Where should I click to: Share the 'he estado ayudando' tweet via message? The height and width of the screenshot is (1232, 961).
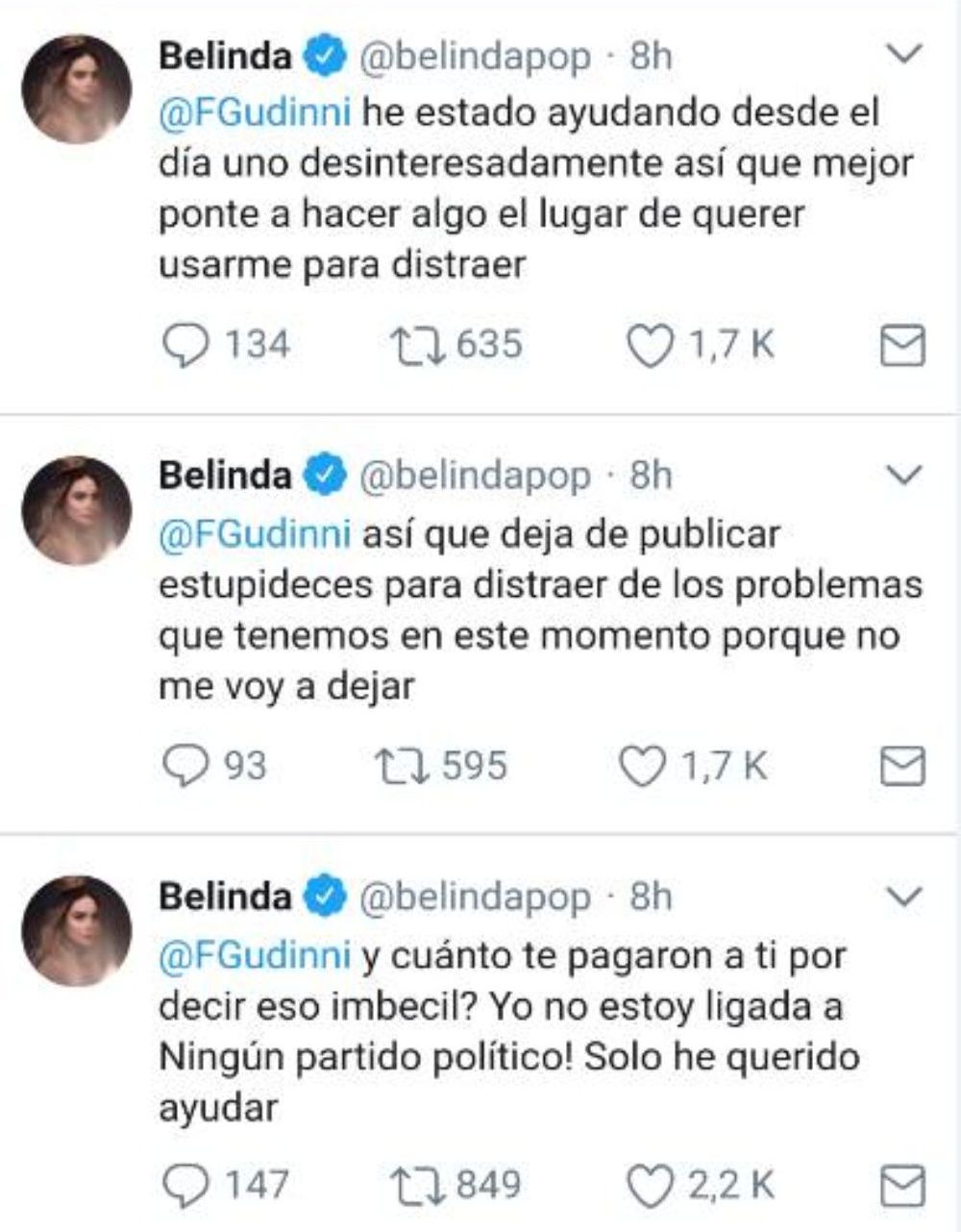pyautogui.click(x=902, y=346)
